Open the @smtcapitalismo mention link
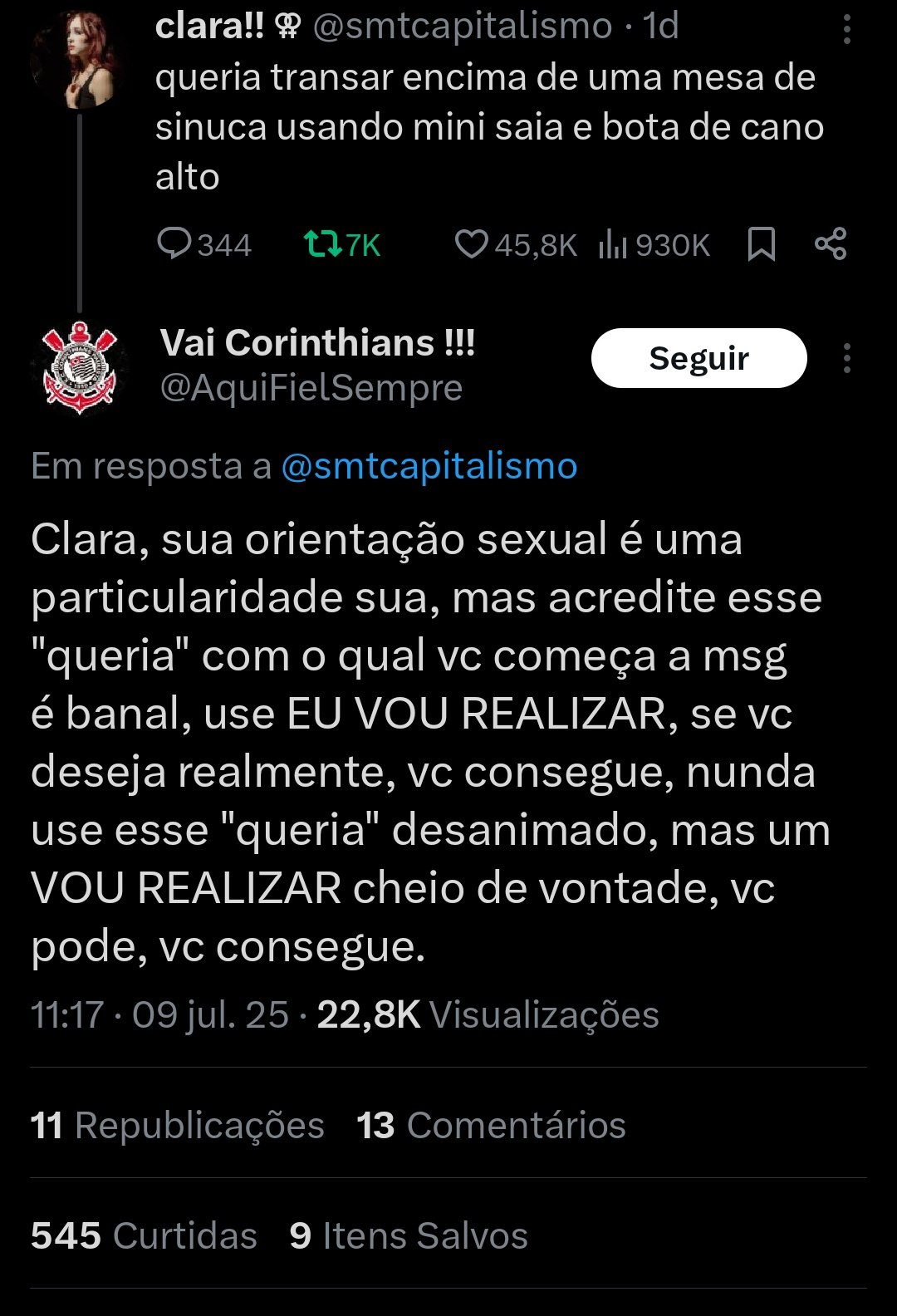This screenshot has height=1316, width=897. tap(429, 466)
